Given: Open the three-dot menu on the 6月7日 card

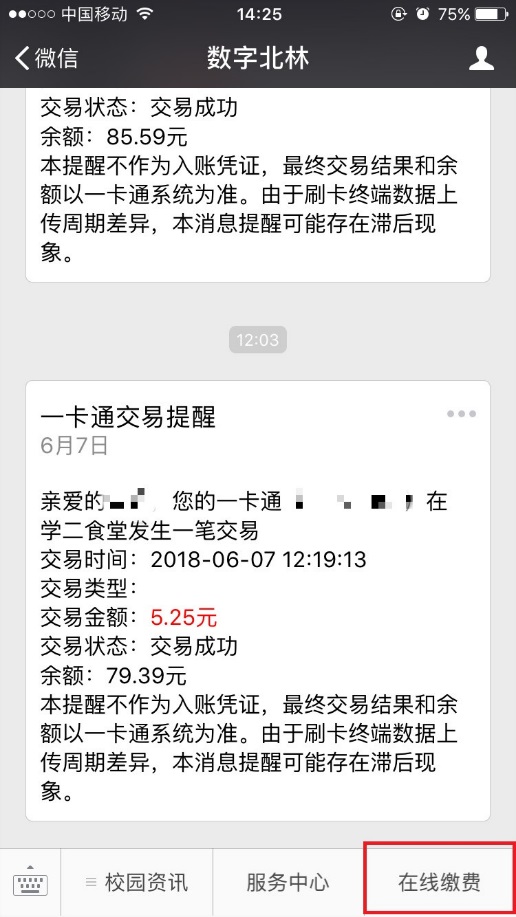Looking at the screenshot, I should coord(462,414).
